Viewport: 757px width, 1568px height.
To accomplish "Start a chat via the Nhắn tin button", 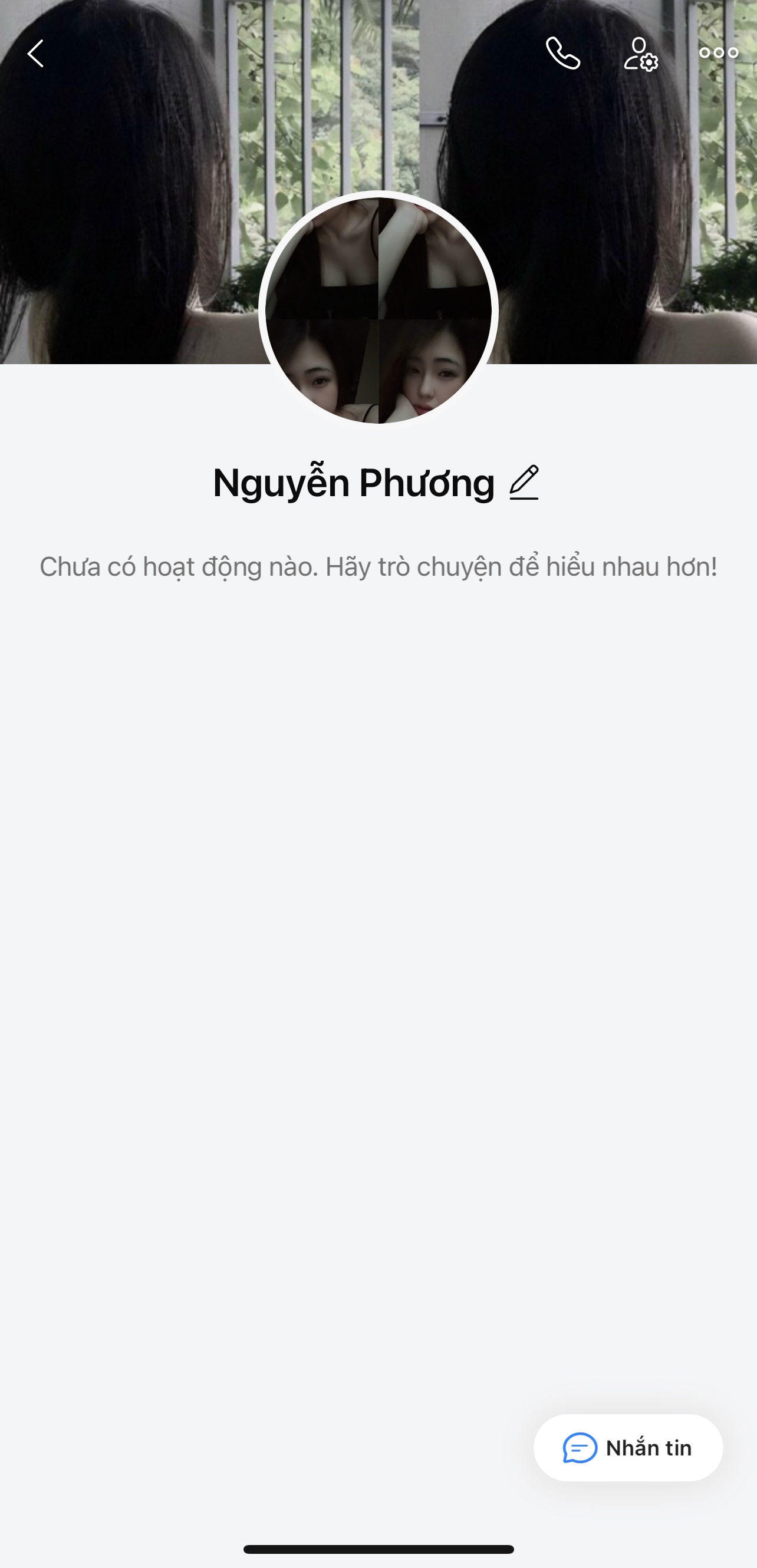I will (x=628, y=1447).
